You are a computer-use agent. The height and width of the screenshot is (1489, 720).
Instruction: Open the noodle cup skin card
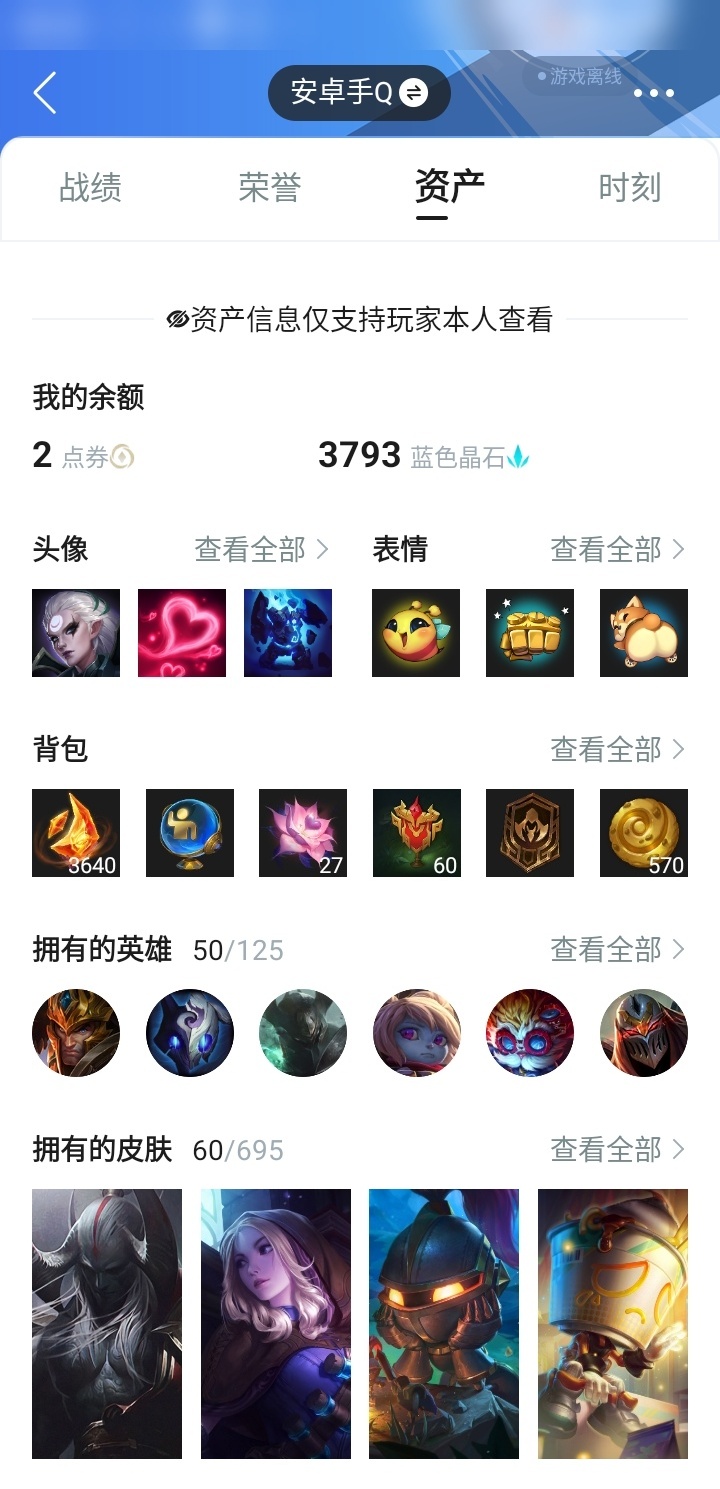613,1323
